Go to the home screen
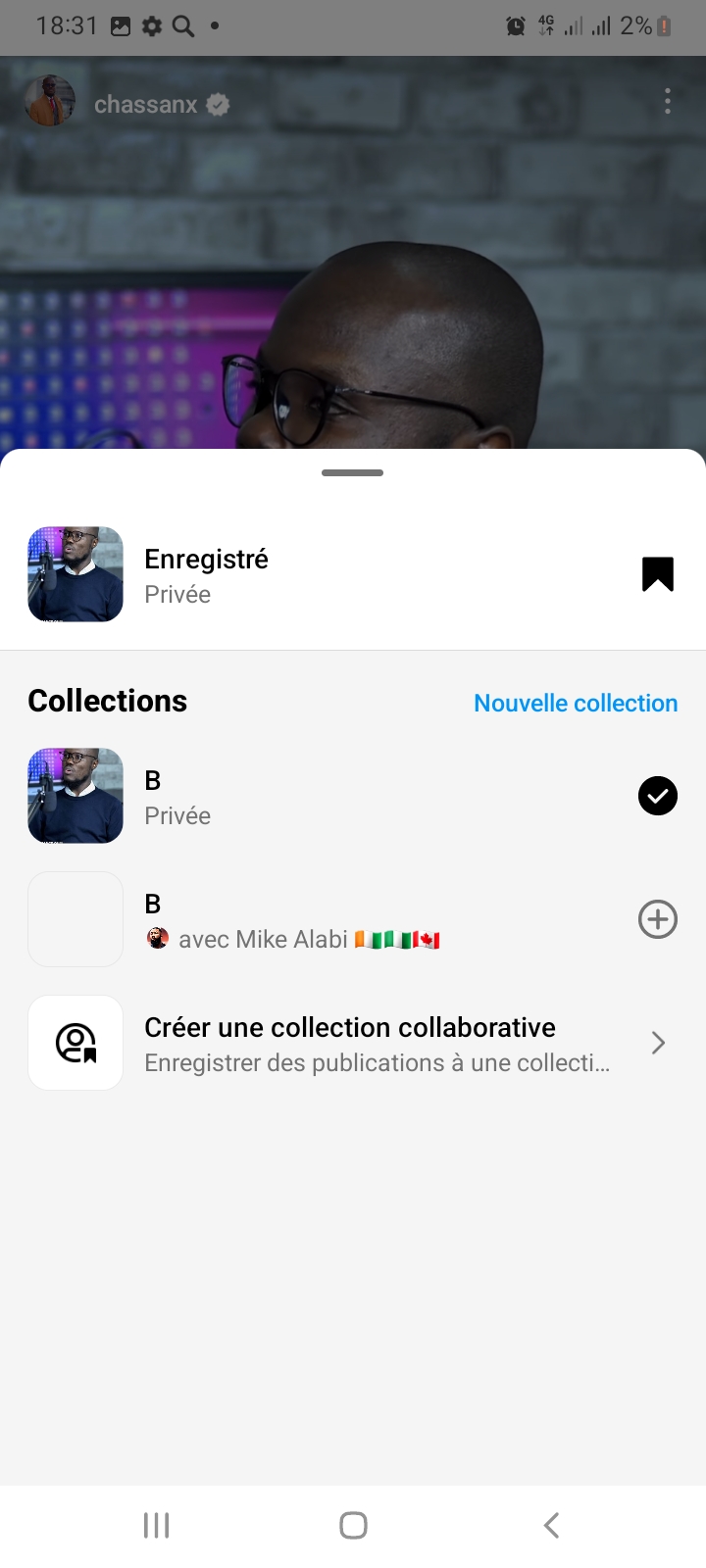 point(353,1525)
